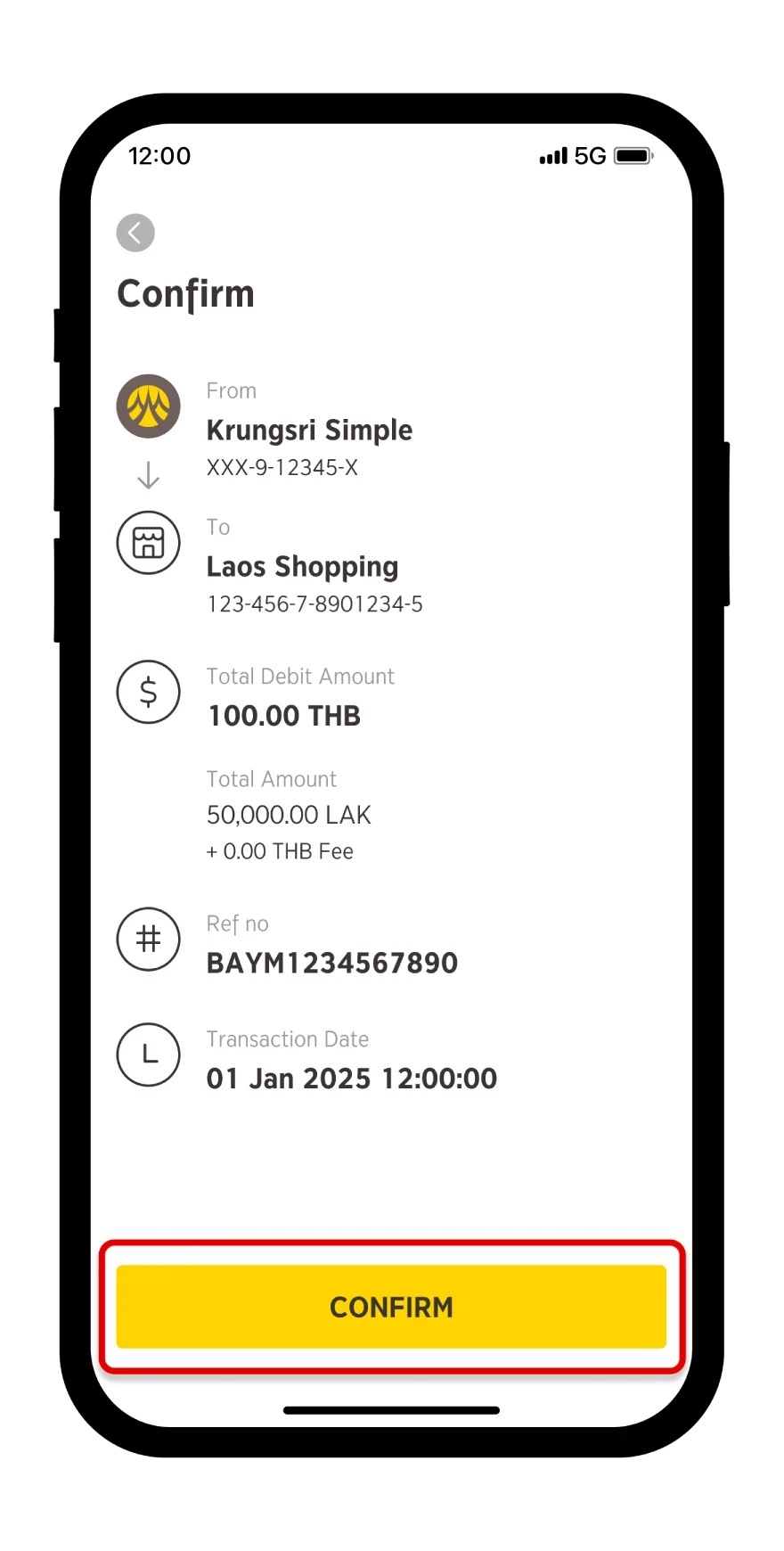Confirm the payment to Laos Shopping
The image size is (784, 1551).
tap(391, 1307)
